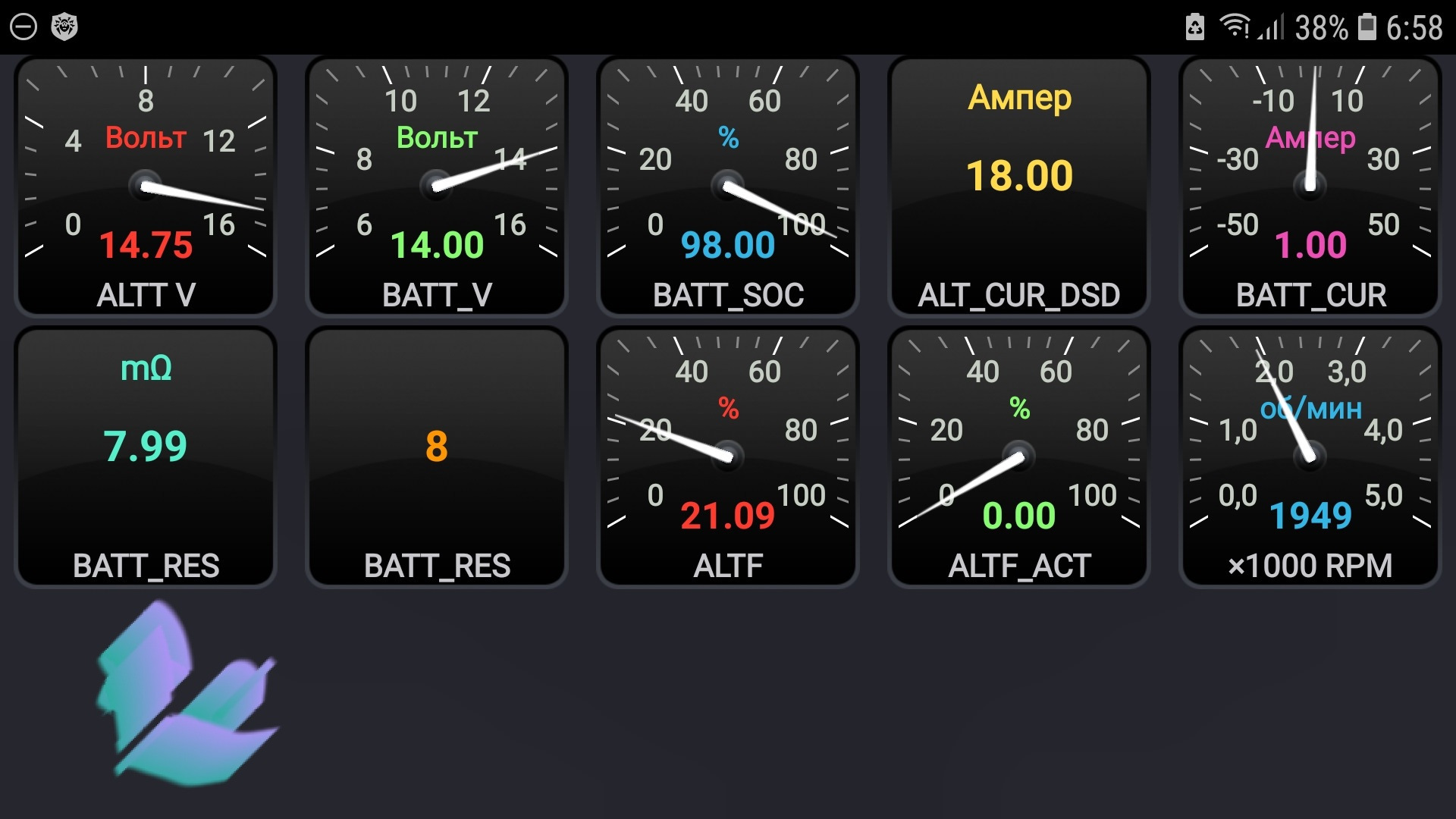Image resolution: width=1456 pixels, height=819 pixels.
Task: Select the ×1000 RPM gauge
Action: [x=1310, y=457]
